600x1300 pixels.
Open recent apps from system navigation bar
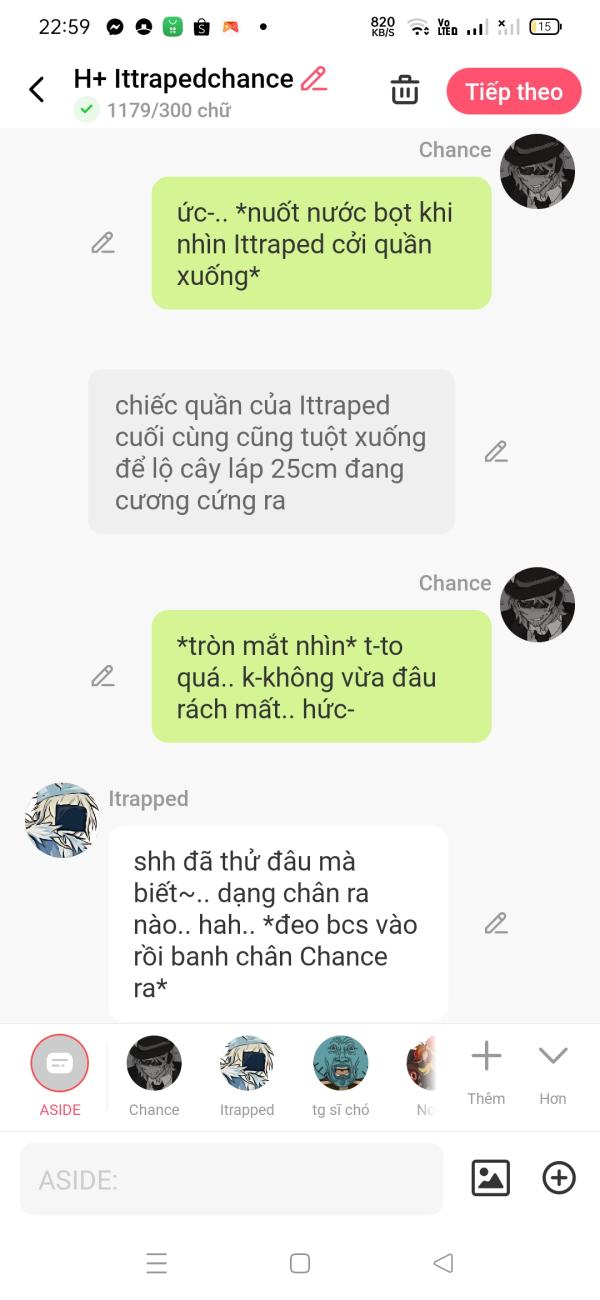coord(157,1263)
